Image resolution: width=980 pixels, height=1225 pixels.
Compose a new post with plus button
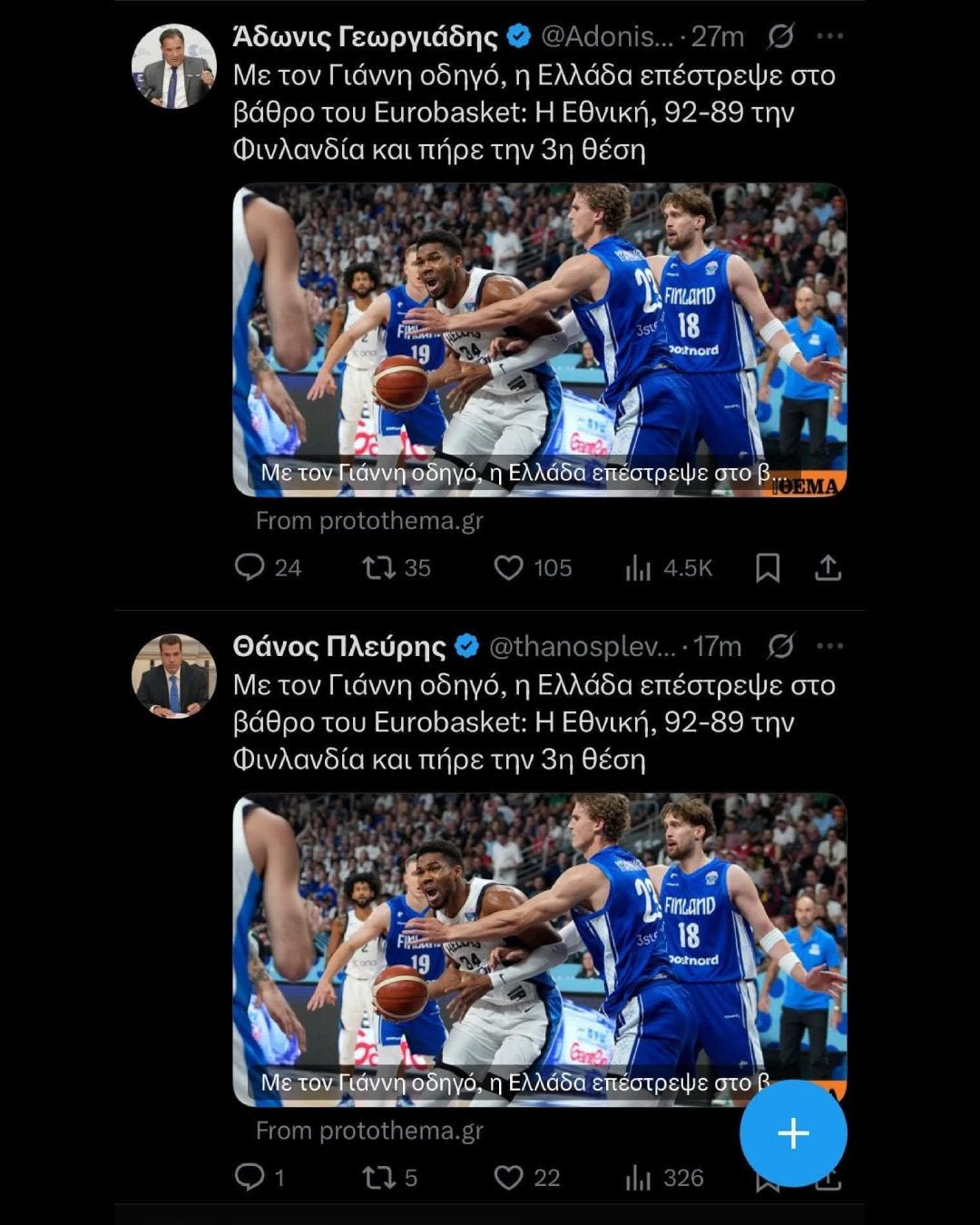[x=793, y=1133]
